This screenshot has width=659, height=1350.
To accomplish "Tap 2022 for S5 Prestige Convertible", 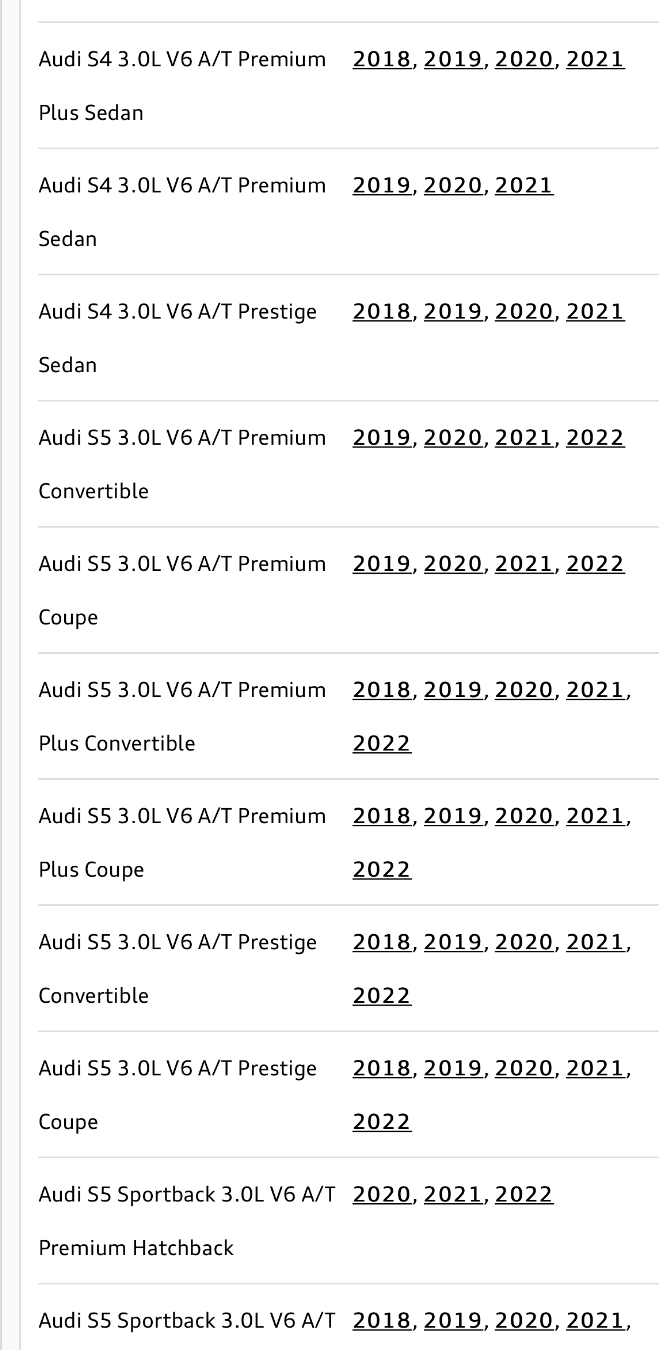I will coord(382,995).
